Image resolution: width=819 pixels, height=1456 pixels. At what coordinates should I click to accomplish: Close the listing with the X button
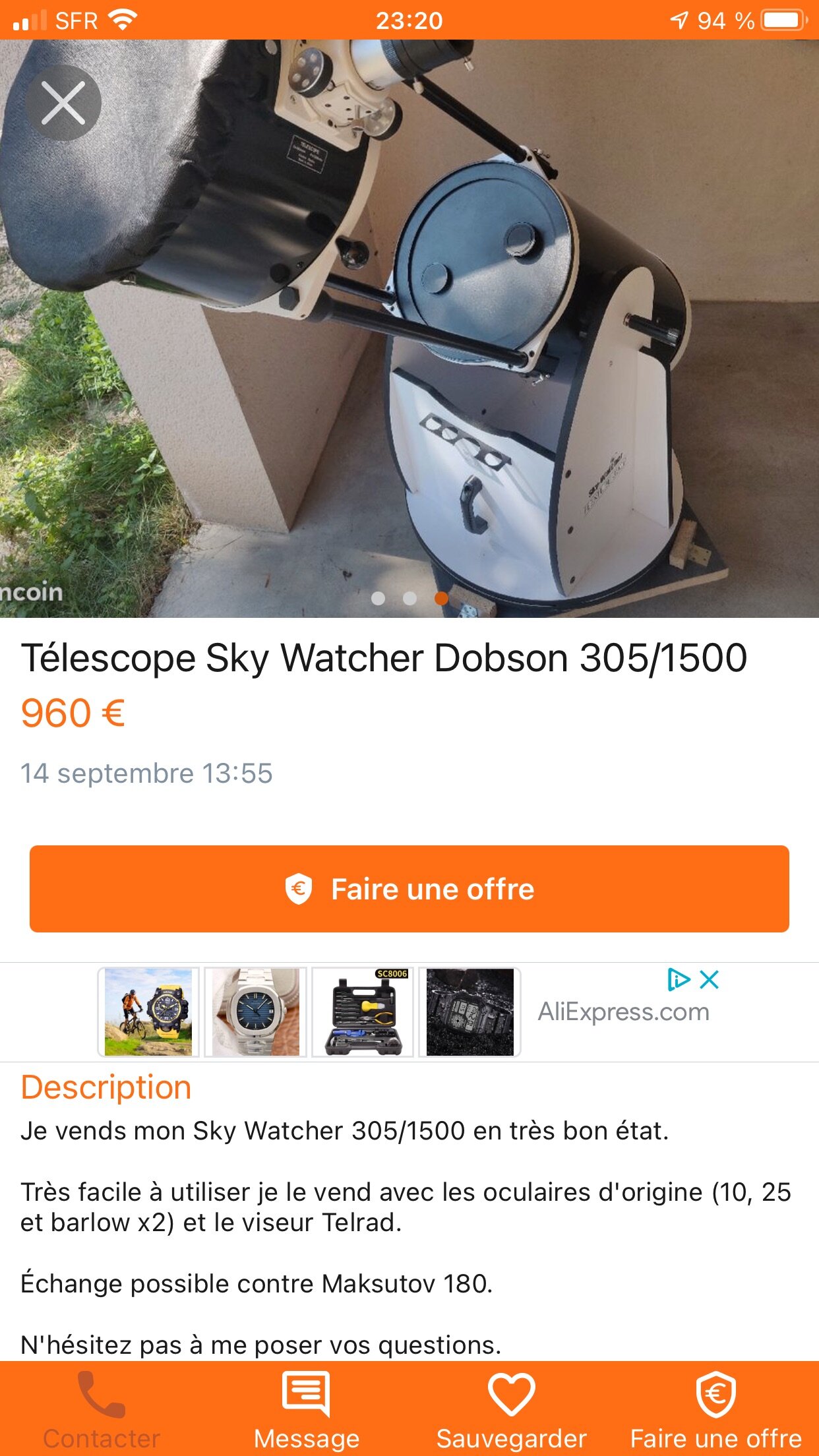point(63,103)
